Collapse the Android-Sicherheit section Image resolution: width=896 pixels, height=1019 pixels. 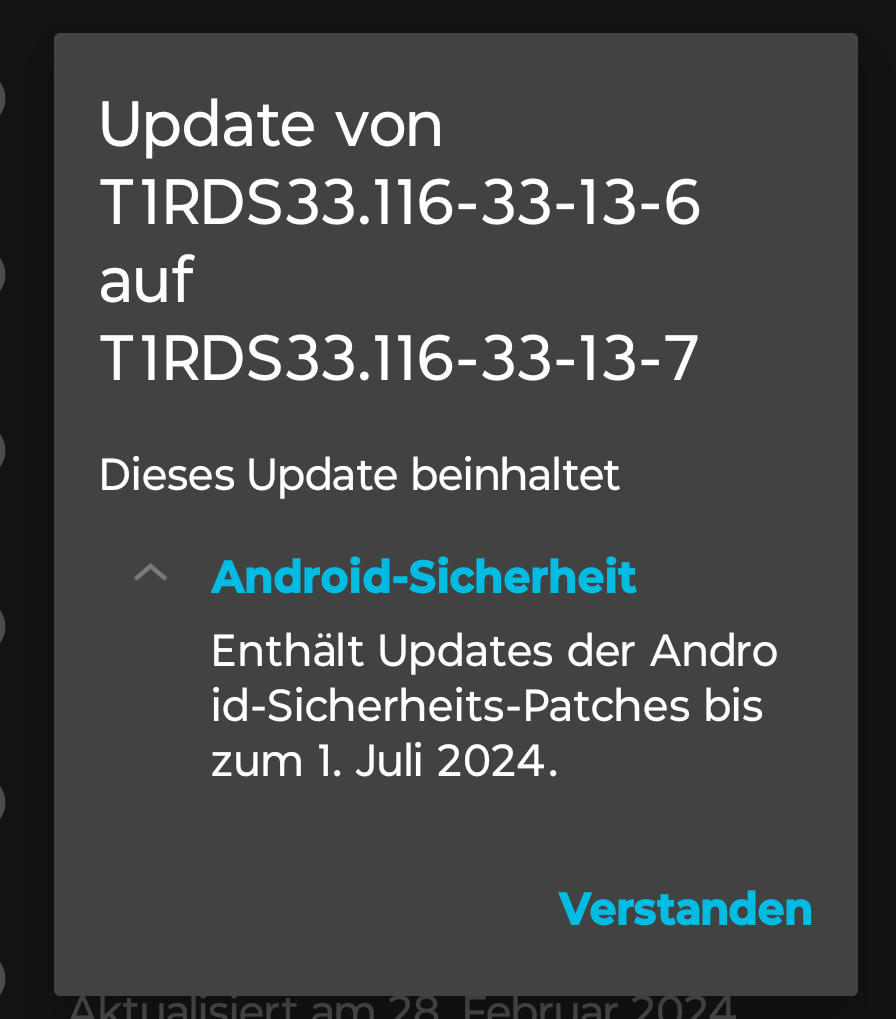pos(151,574)
